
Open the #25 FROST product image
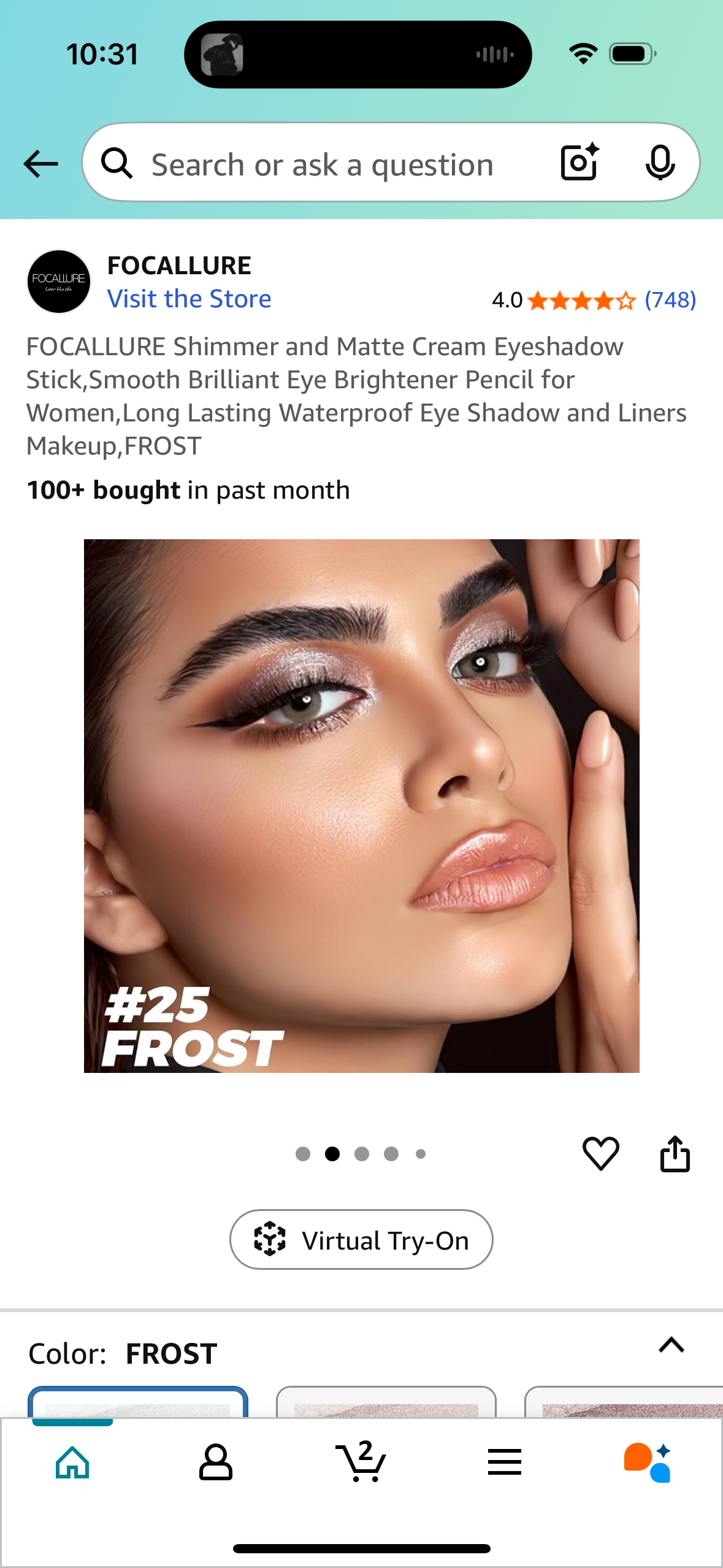pos(361,805)
